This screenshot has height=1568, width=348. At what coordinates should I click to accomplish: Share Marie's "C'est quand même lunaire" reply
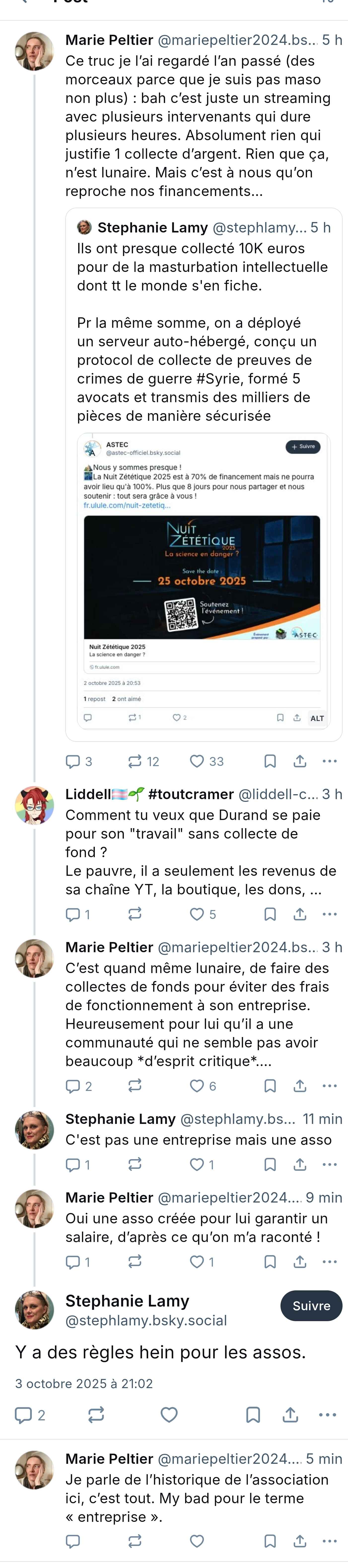[300, 1086]
